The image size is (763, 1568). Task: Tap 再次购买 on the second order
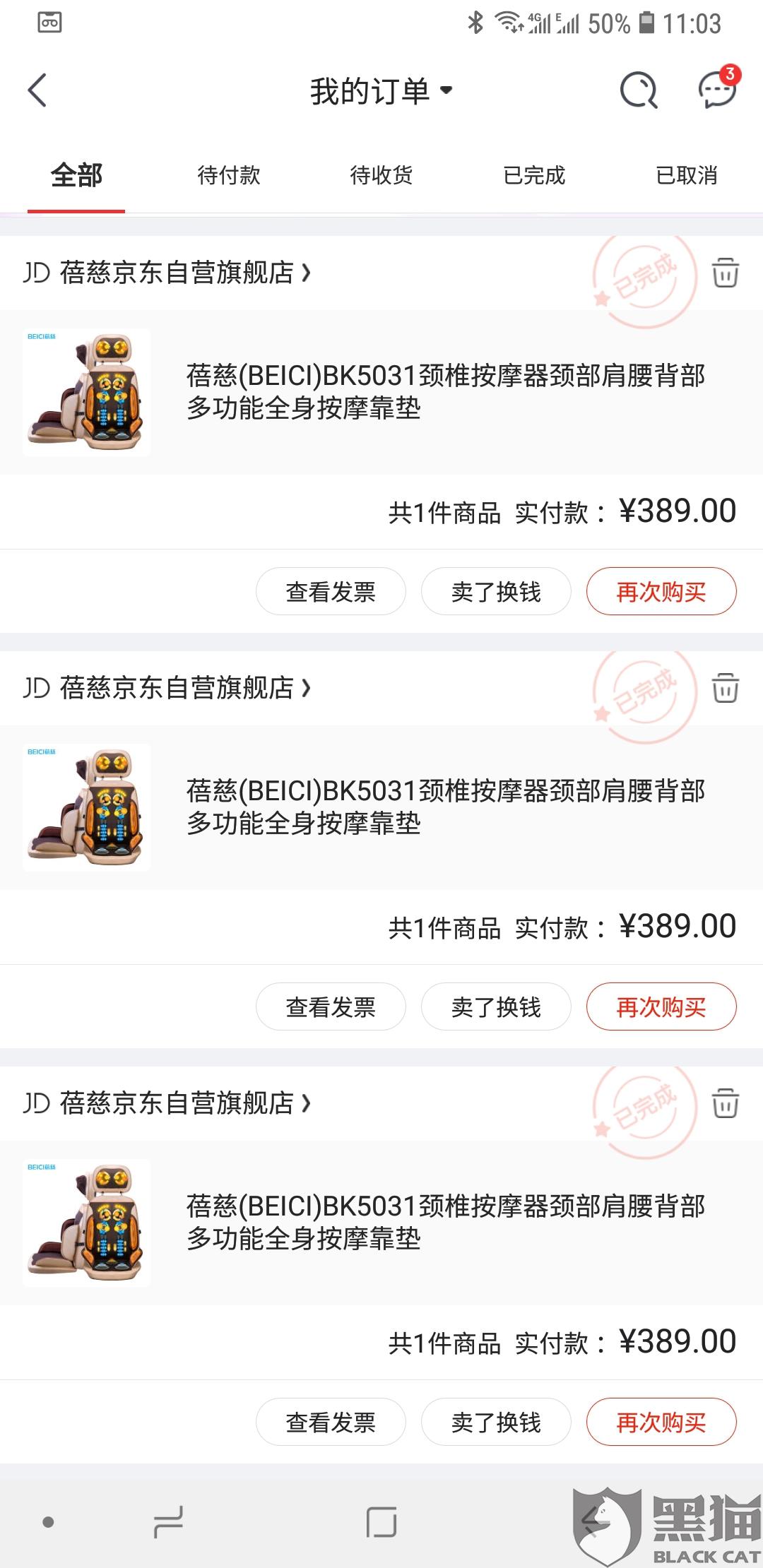pyautogui.click(x=661, y=1006)
